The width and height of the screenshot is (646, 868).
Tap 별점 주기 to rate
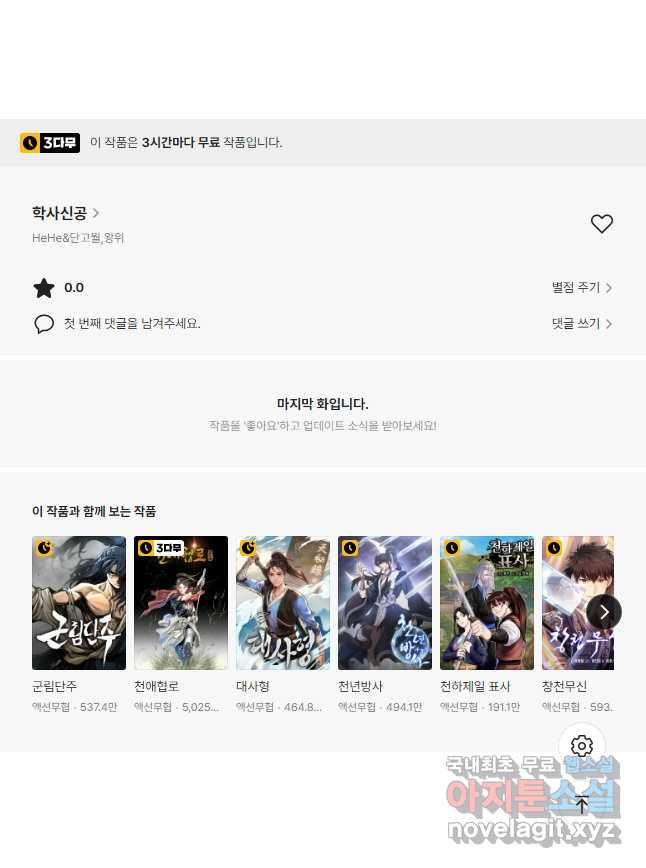pos(581,288)
